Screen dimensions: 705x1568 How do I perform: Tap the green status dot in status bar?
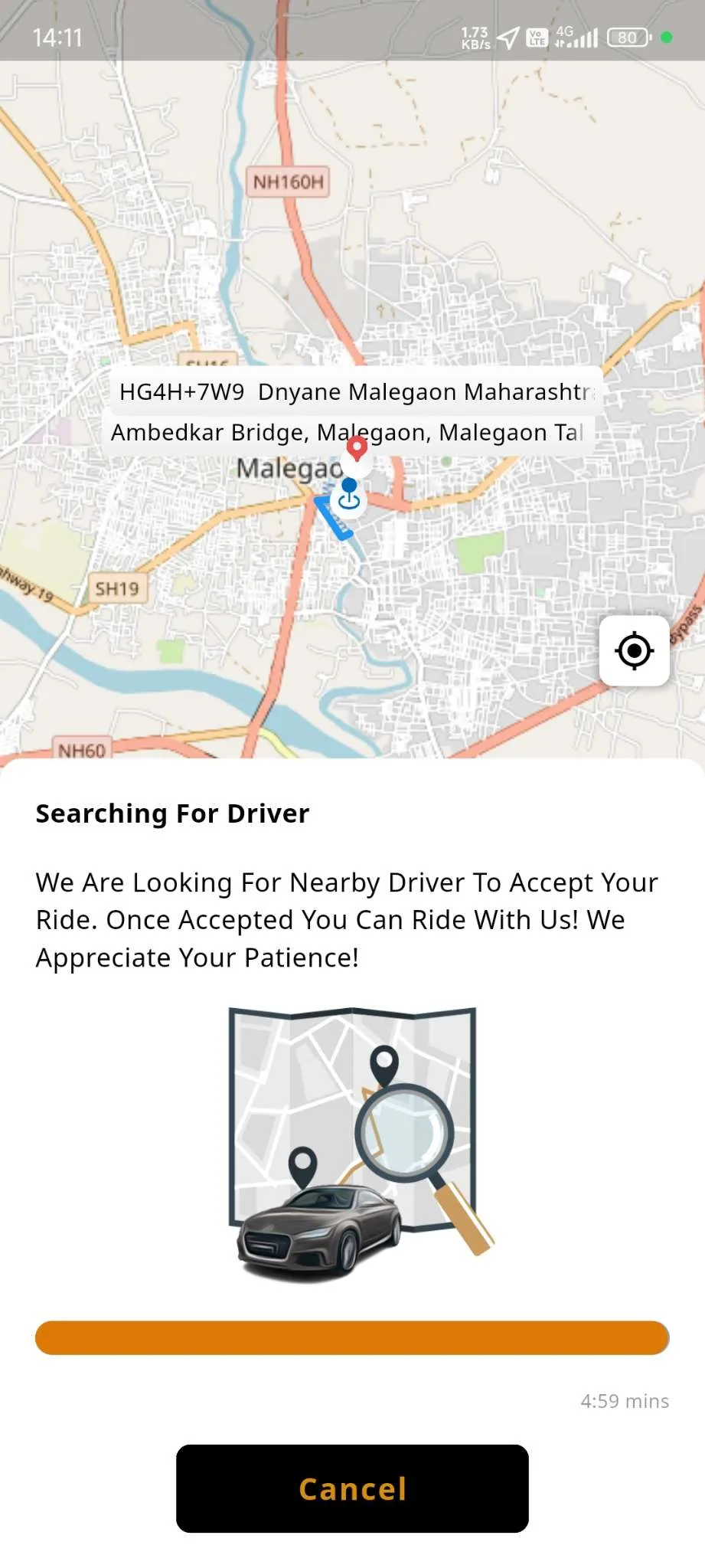pos(667,36)
